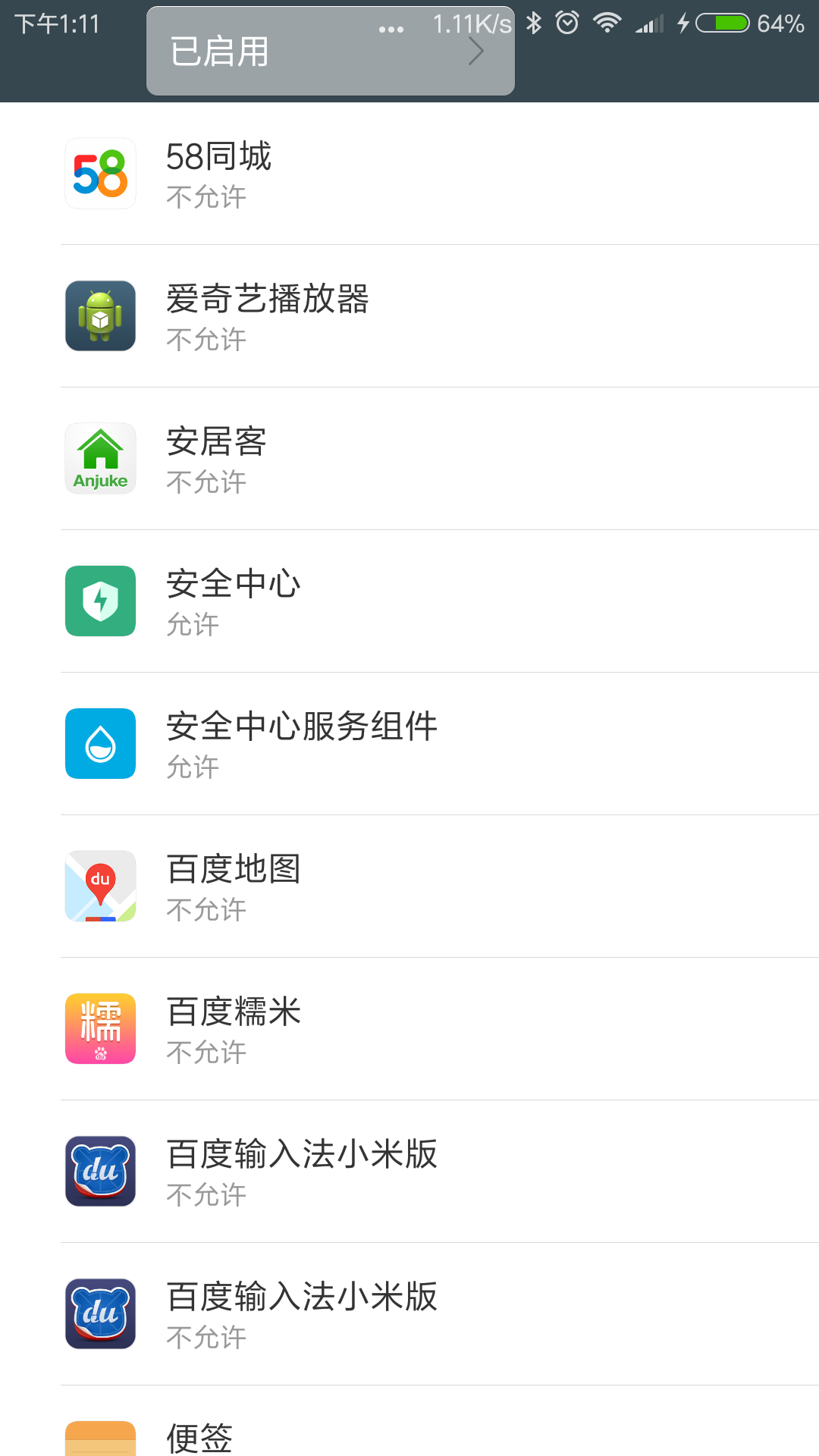819x1456 pixels.
Task: Tap the second 百度输入法小米版 bear icon
Action: click(x=100, y=1313)
